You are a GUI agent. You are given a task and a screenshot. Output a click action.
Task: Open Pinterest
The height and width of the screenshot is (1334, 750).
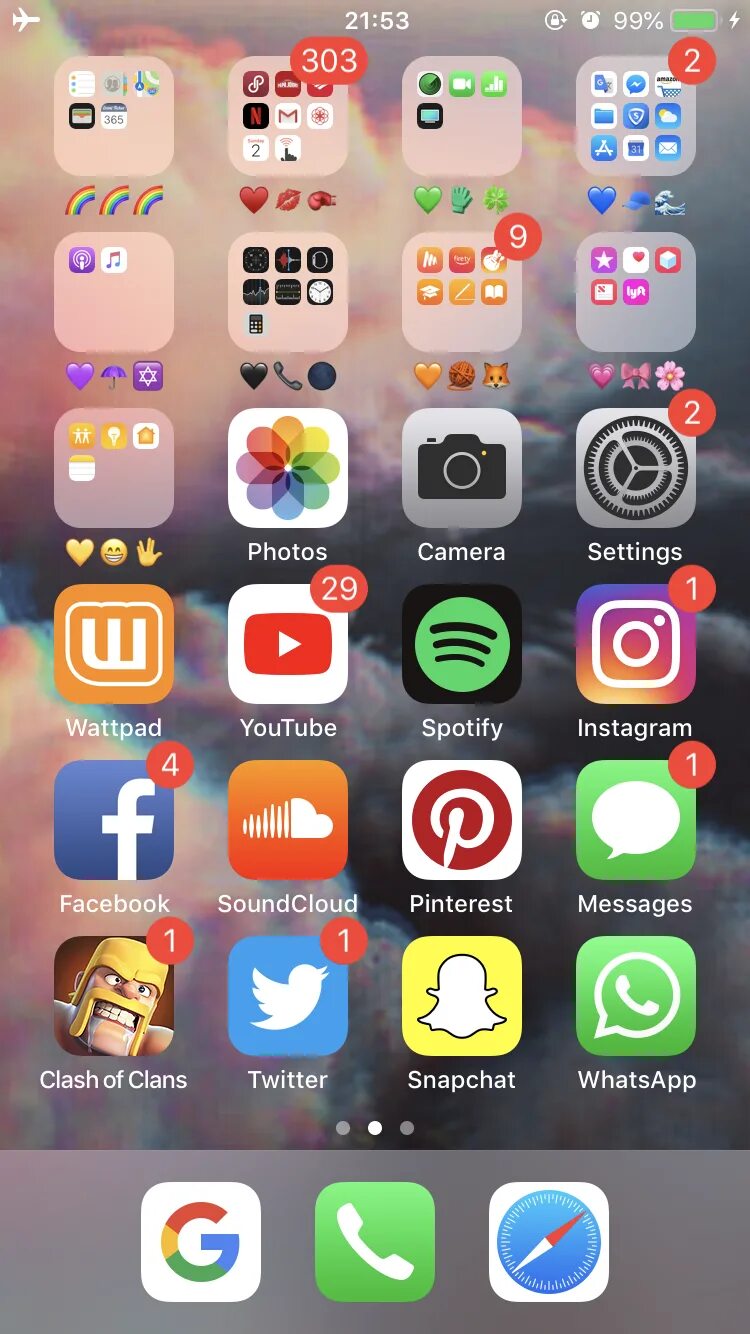462,820
